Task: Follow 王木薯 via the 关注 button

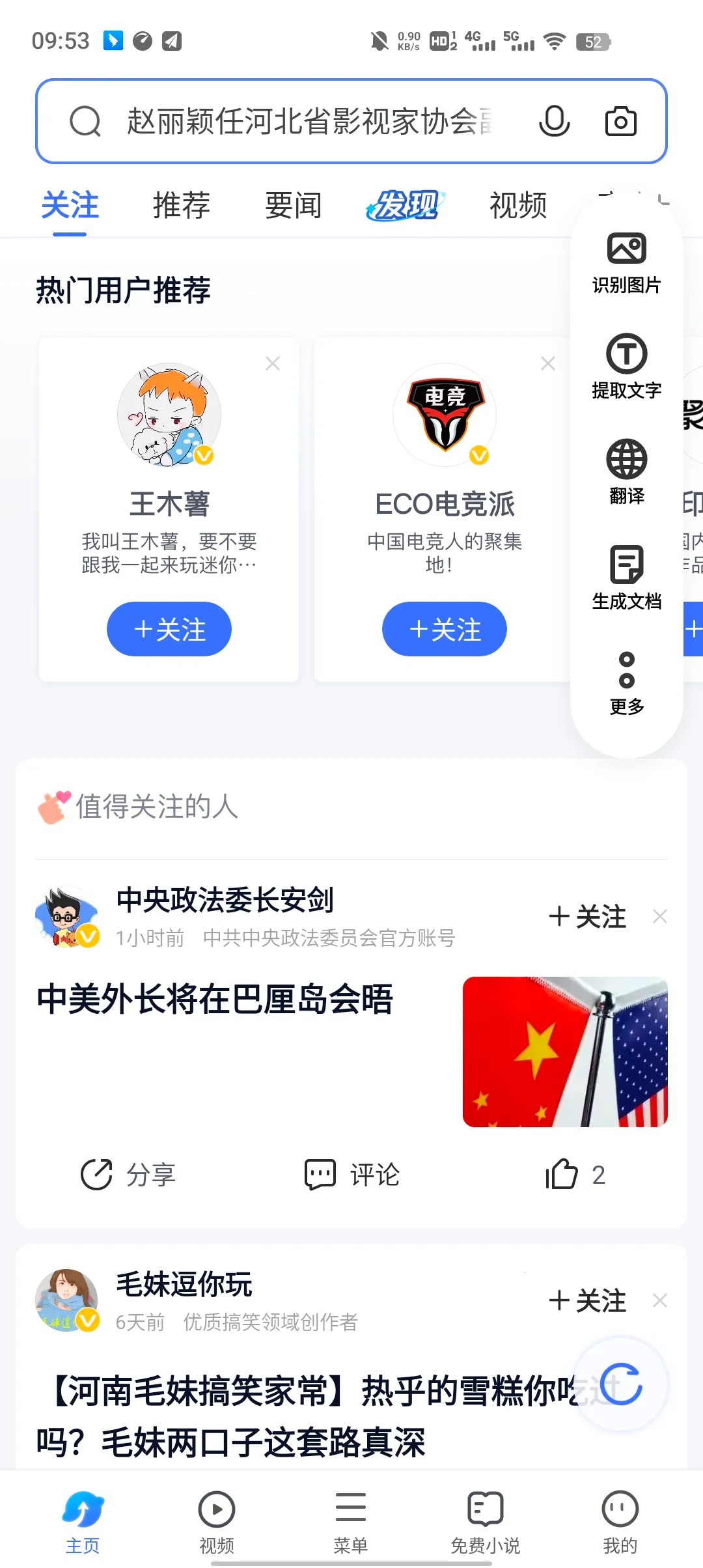Action: click(x=169, y=628)
